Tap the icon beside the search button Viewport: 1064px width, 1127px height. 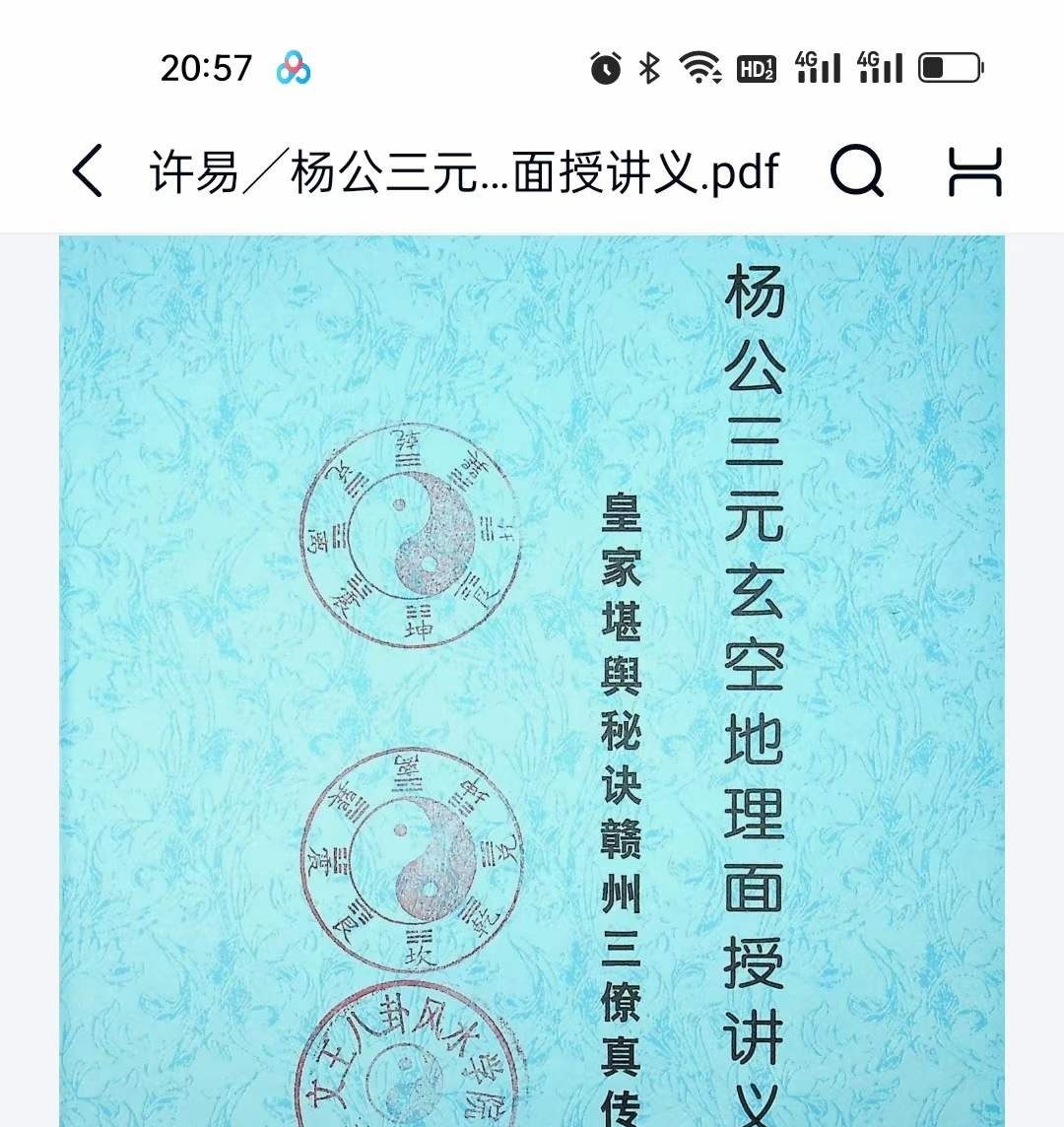click(974, 171)
